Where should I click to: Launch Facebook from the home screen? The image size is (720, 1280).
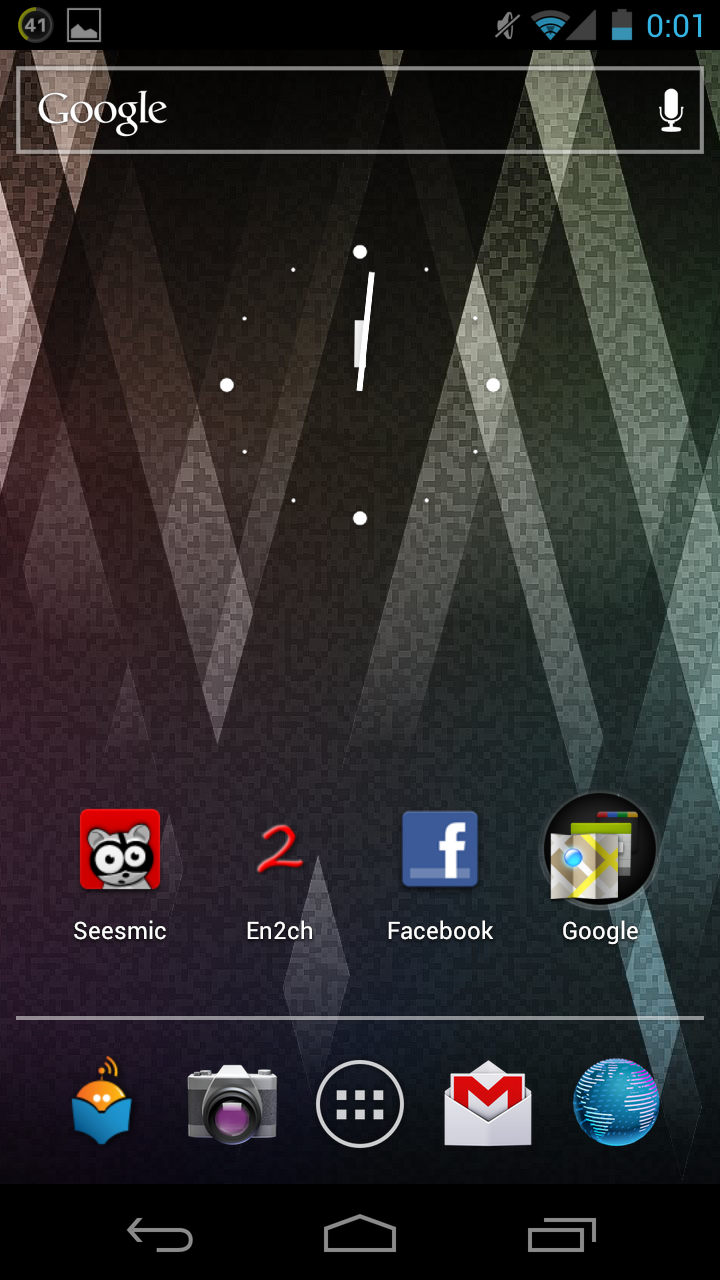click(440, 850)
